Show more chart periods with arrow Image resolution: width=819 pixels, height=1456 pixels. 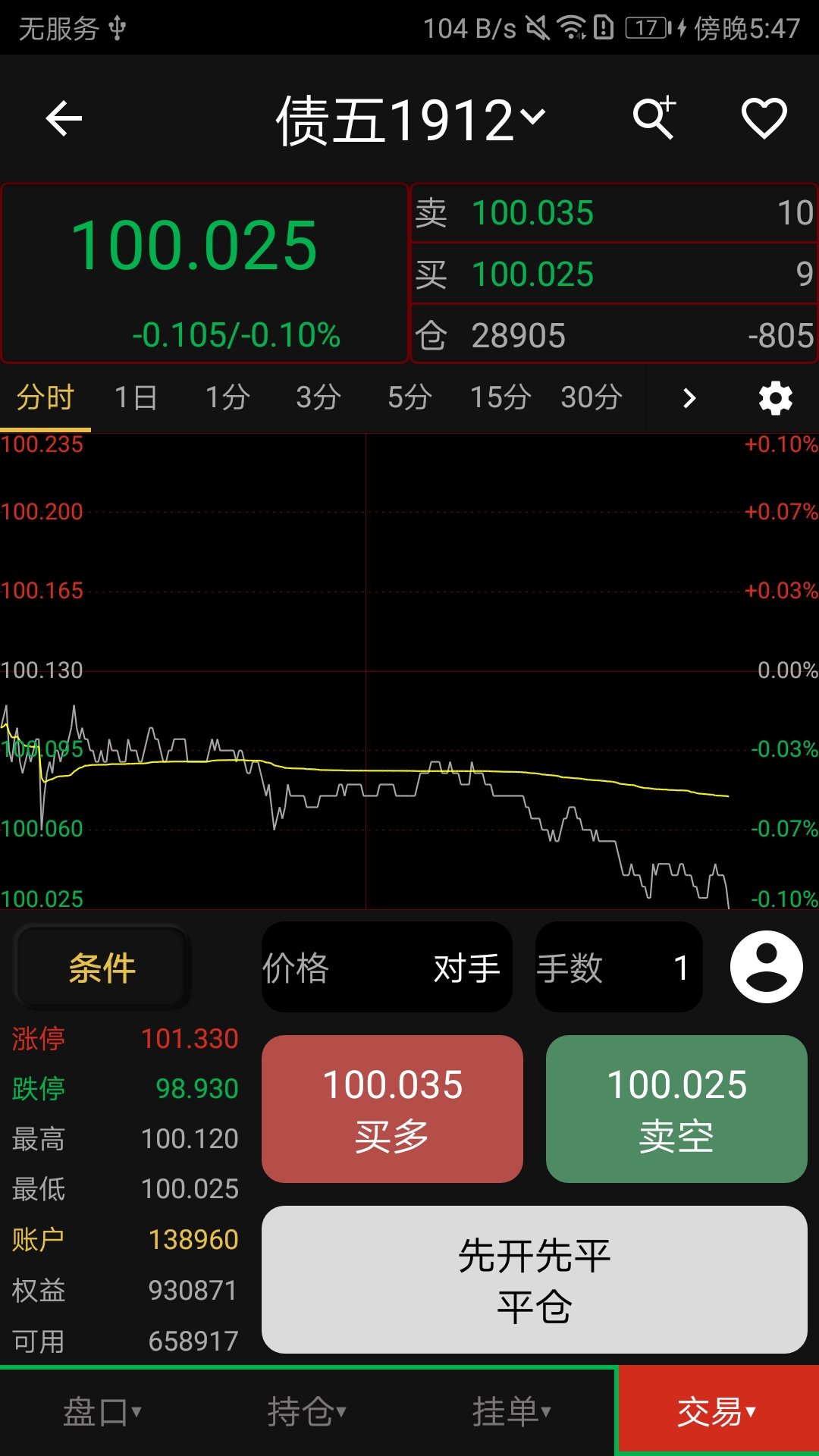(x=689, y=398)
